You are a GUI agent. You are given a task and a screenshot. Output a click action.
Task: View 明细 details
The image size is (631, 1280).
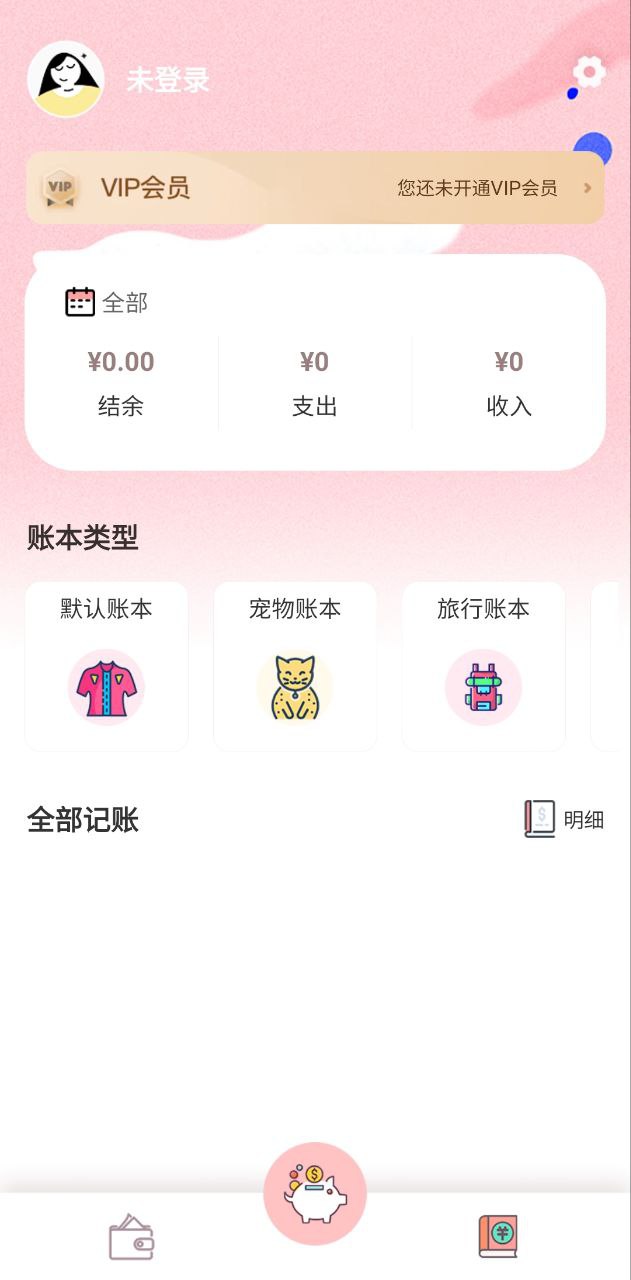click(565, 820)
